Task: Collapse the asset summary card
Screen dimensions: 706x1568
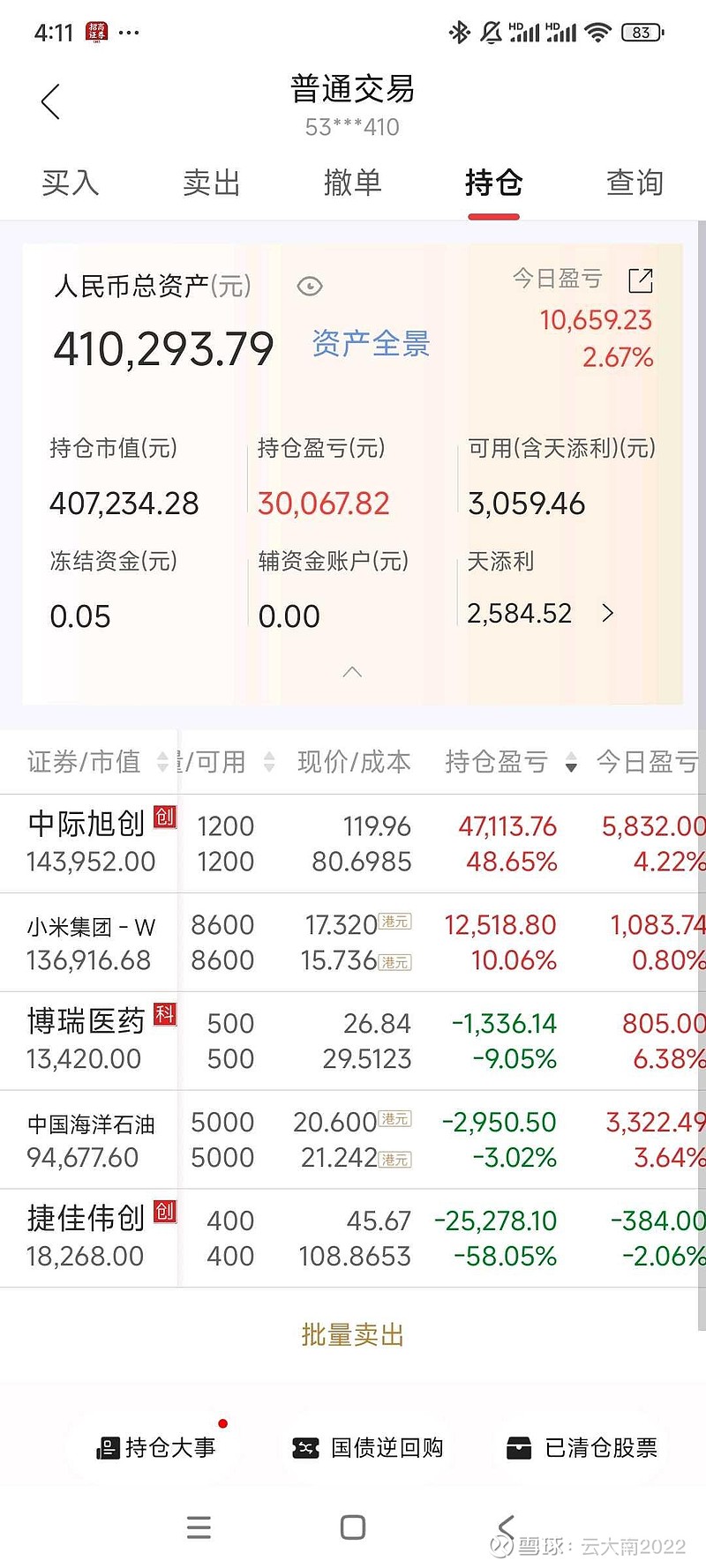Action: click(x=352, y=672)
